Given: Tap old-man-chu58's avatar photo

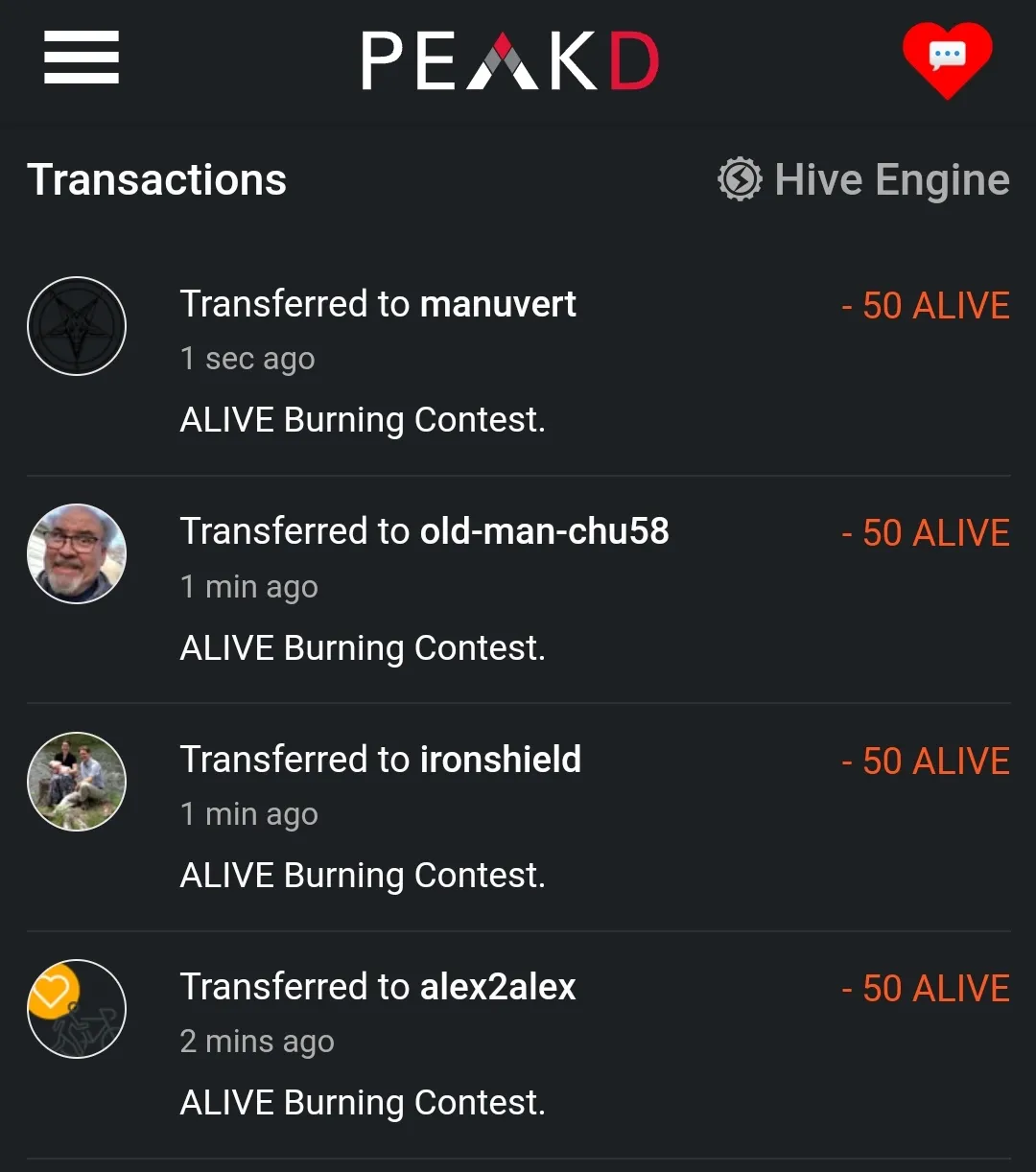Looking at the screenshot, I should [x=77, y=553].
